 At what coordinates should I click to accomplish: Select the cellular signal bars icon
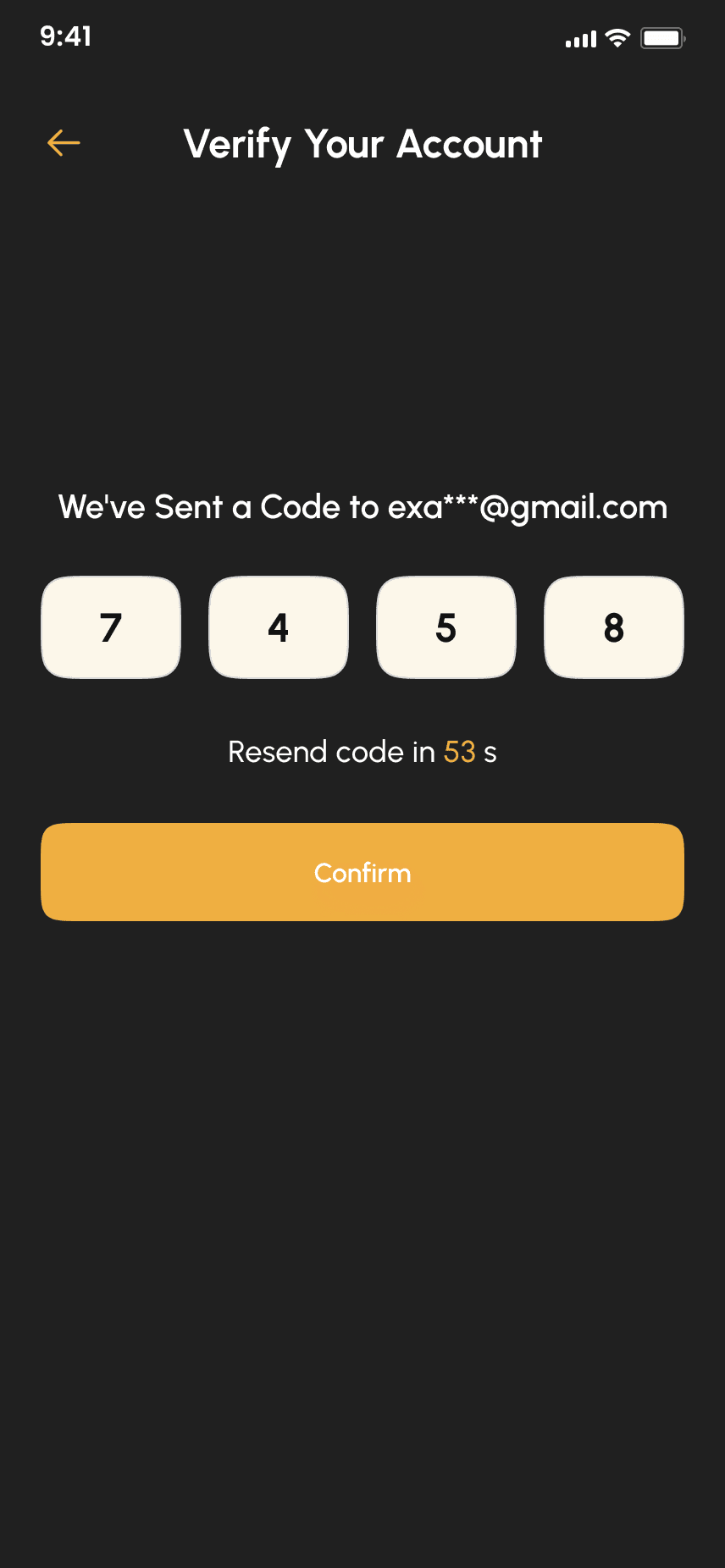pos(580,38)
